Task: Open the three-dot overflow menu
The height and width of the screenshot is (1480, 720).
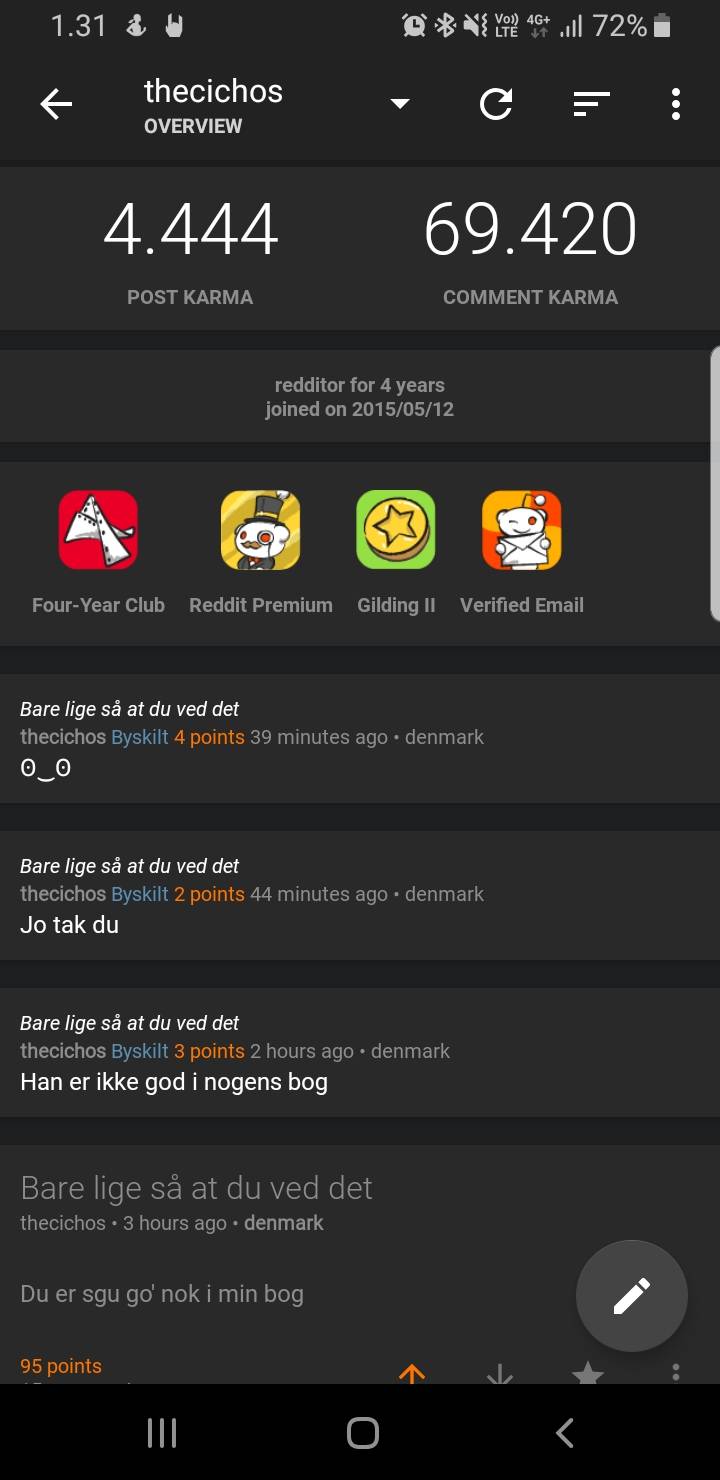Action: pos(676,103)
